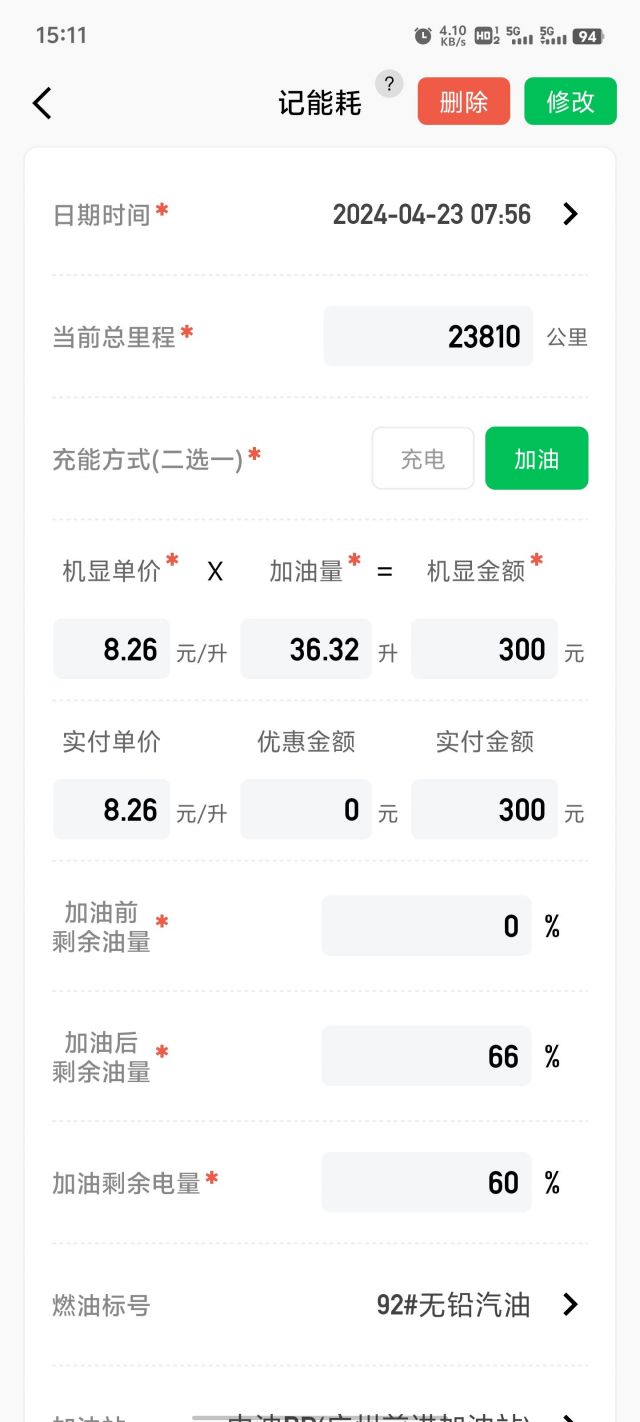
Task: Select 充电 as the energy method
Action: pyautogui.click(x=423, y=459)
